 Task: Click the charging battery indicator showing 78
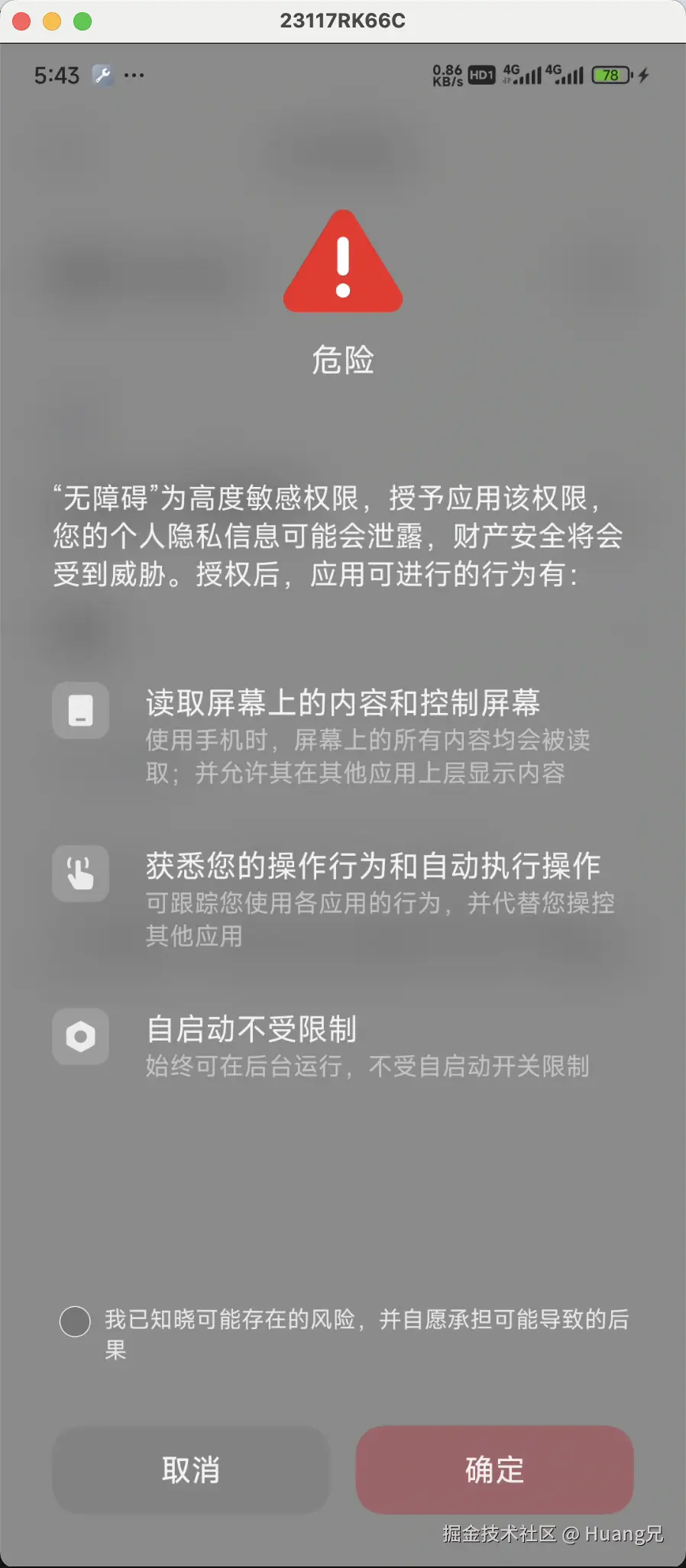610,75
